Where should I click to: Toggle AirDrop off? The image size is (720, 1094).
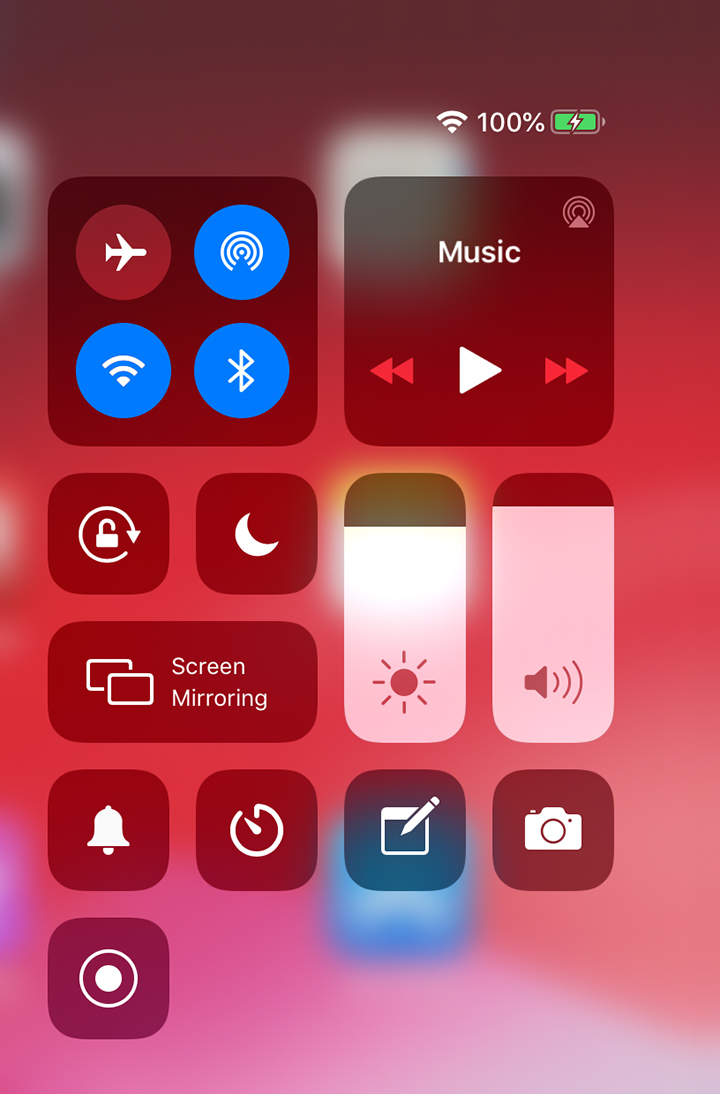241,252
